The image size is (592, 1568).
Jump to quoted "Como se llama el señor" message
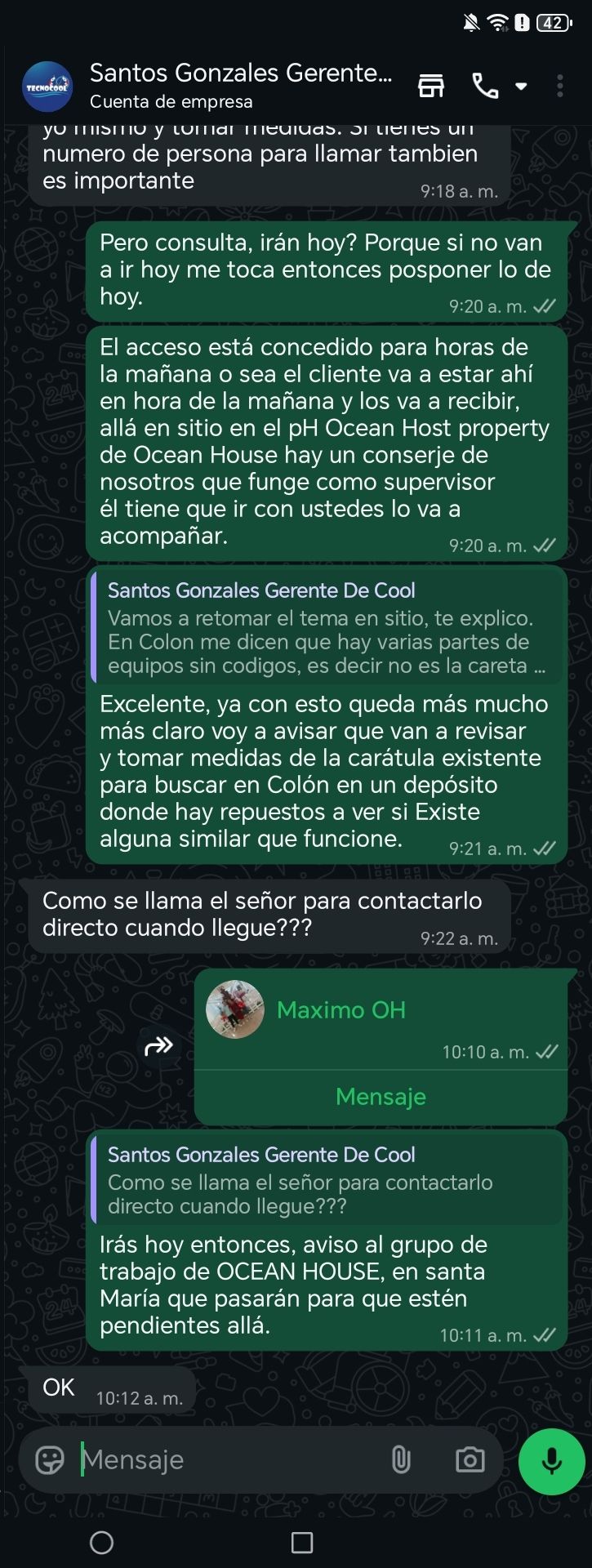click(327, 1181)
